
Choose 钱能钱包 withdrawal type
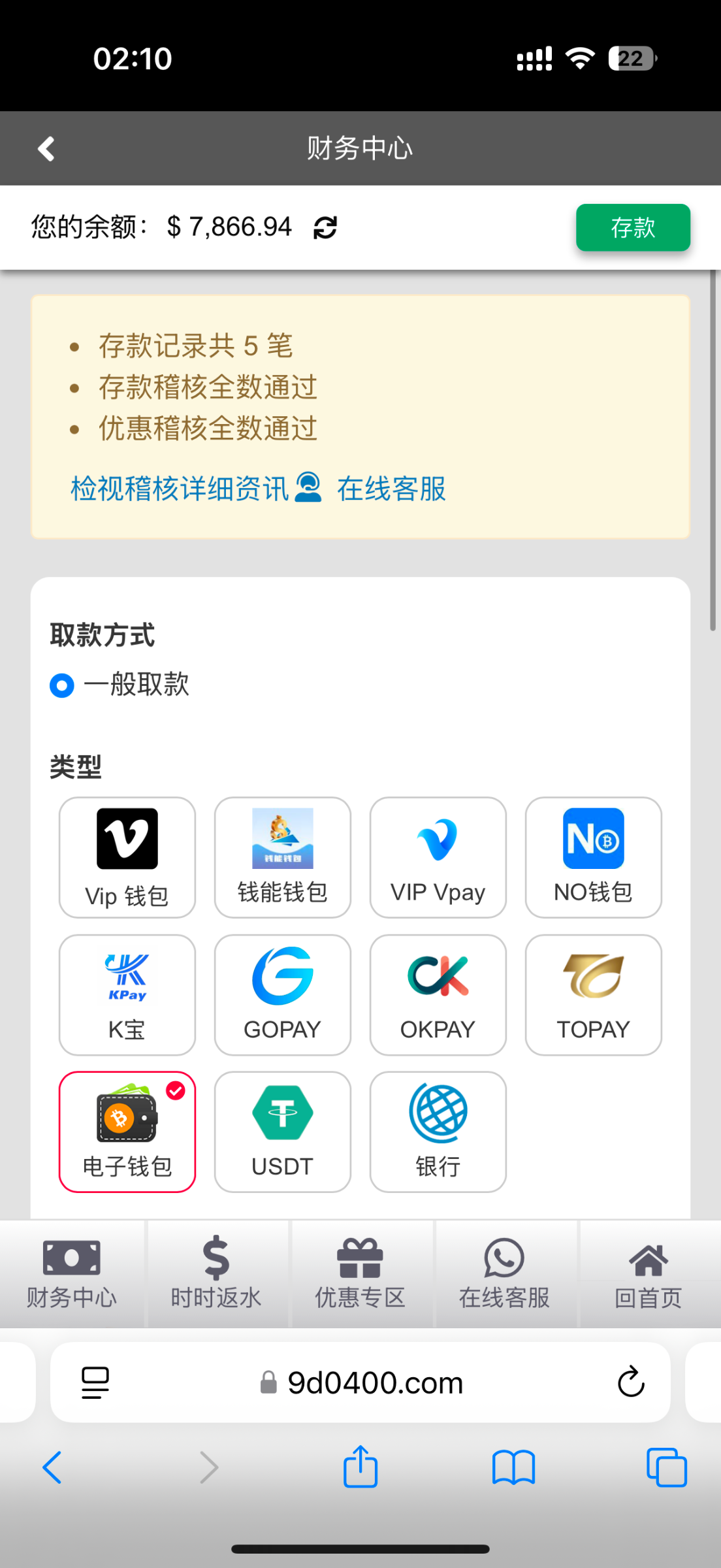pos(282,857)
